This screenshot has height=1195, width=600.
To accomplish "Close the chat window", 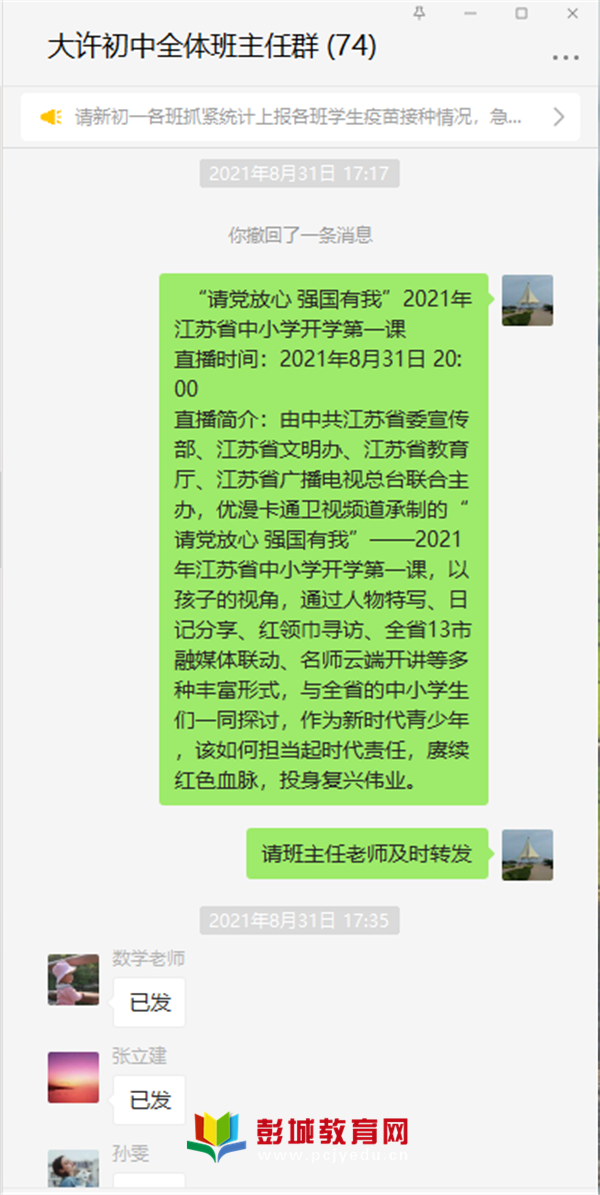I will 571,13.
